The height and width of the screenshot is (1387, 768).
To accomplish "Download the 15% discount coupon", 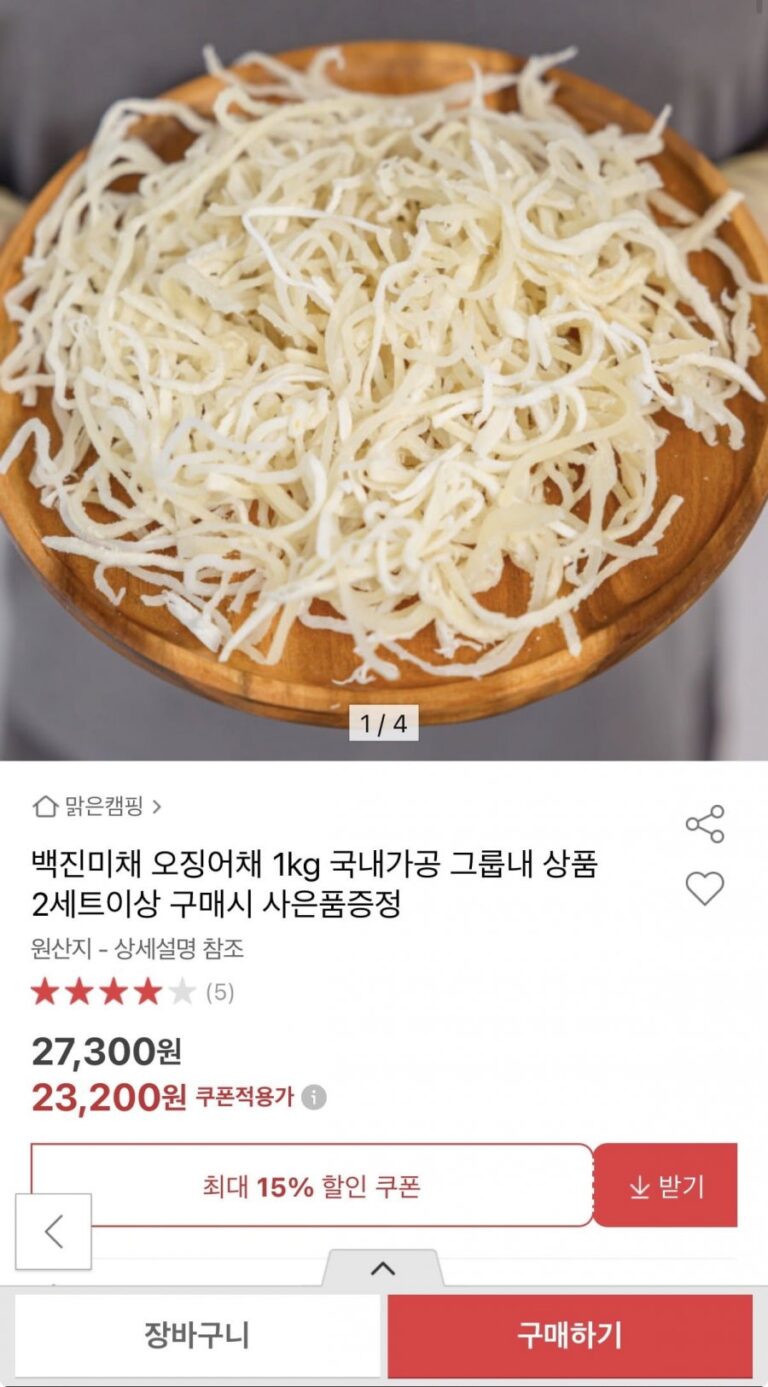I will point(665,1186).
